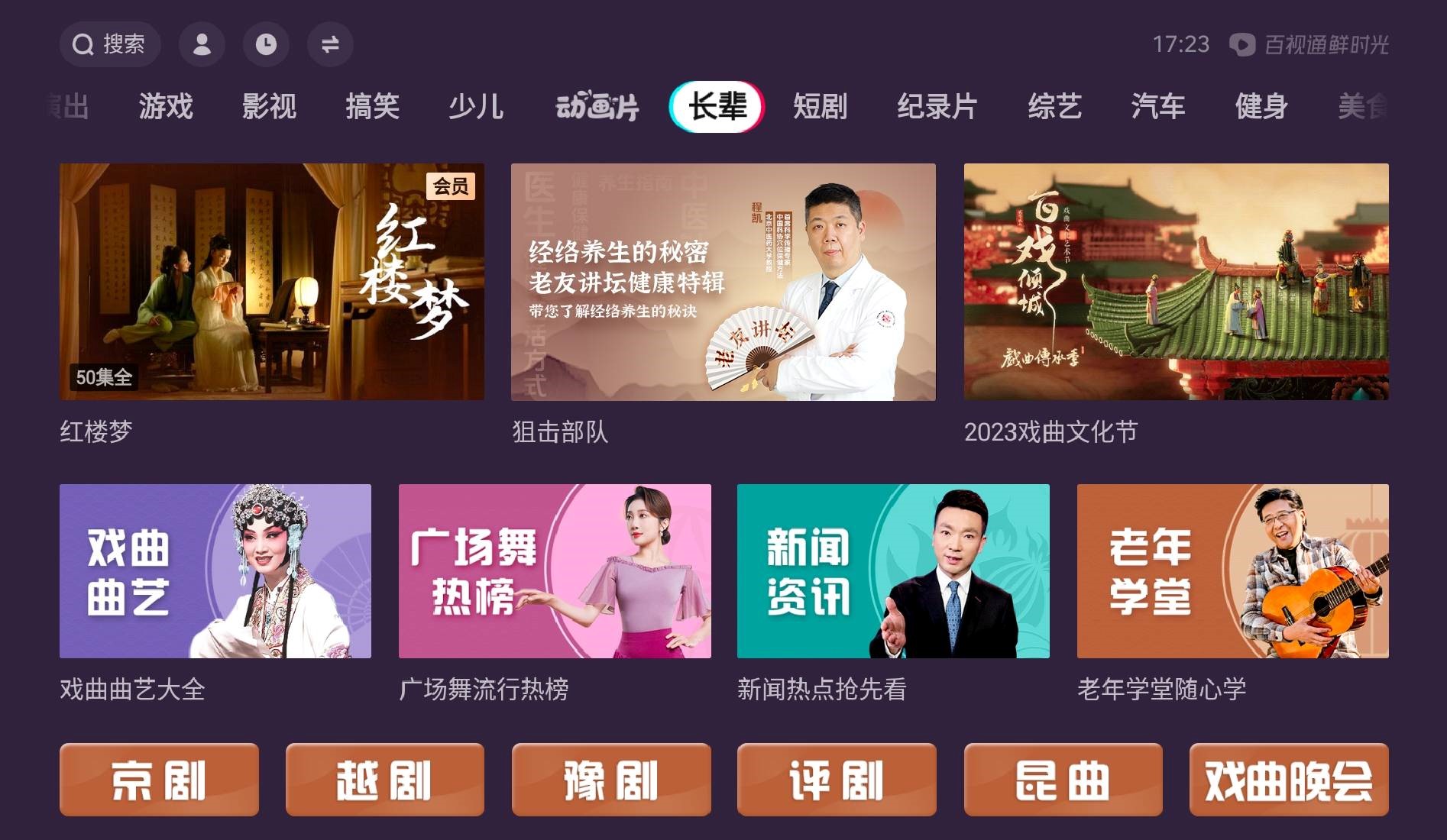Choose the 越剧 button
Screen dimensions: 1447x840
coord(385,780)
